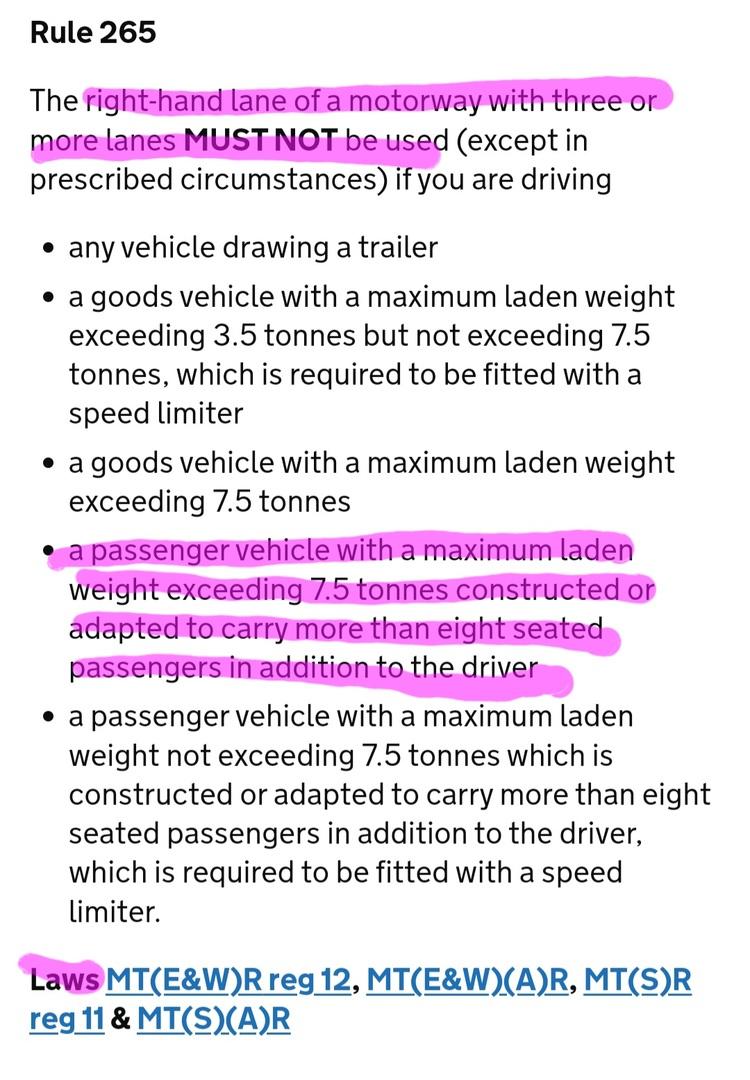Open the MT(E&W)R reg 12 law link
Image resolution: width=750 pixels, height=1080 pixels.
pos(229,980)
